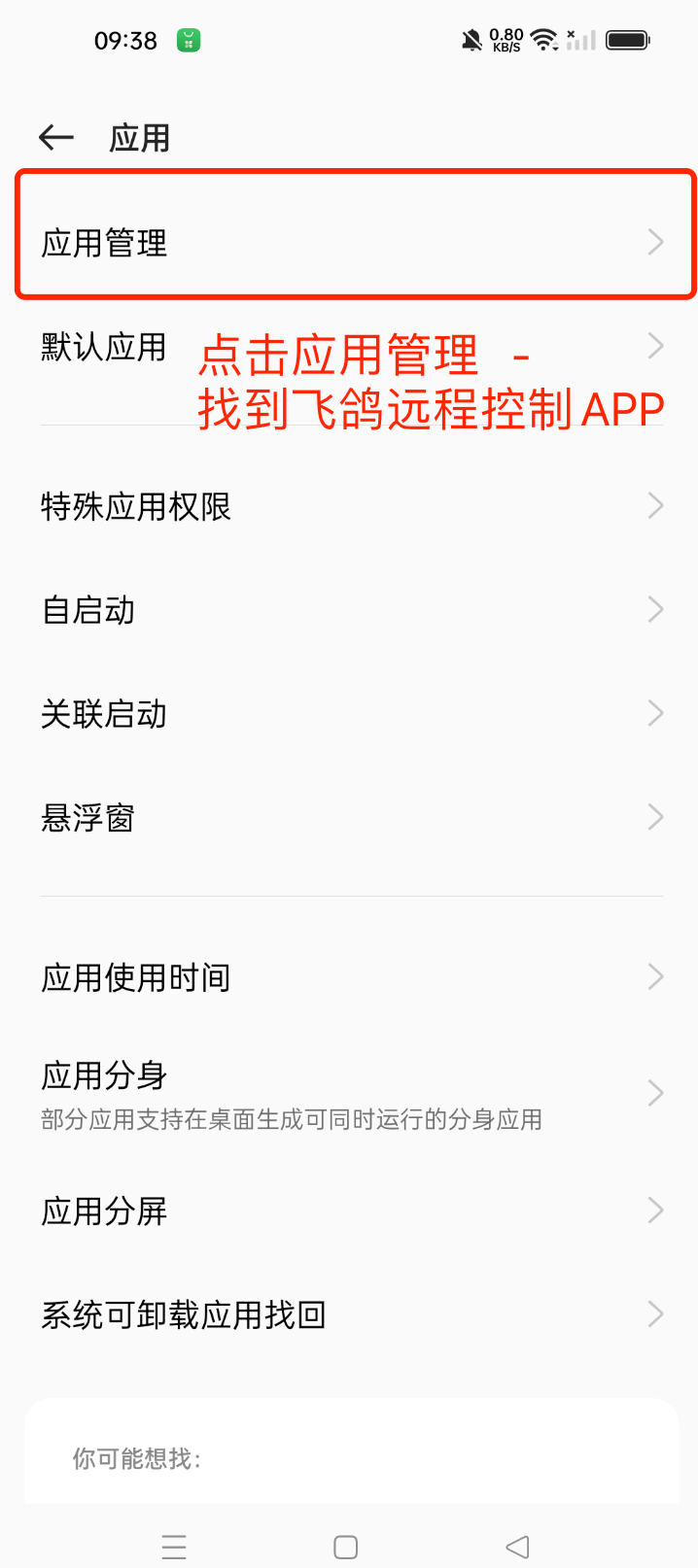Go back using the top arrow
This screenshot has height=1568, width=698.
[x=56, y=138]
